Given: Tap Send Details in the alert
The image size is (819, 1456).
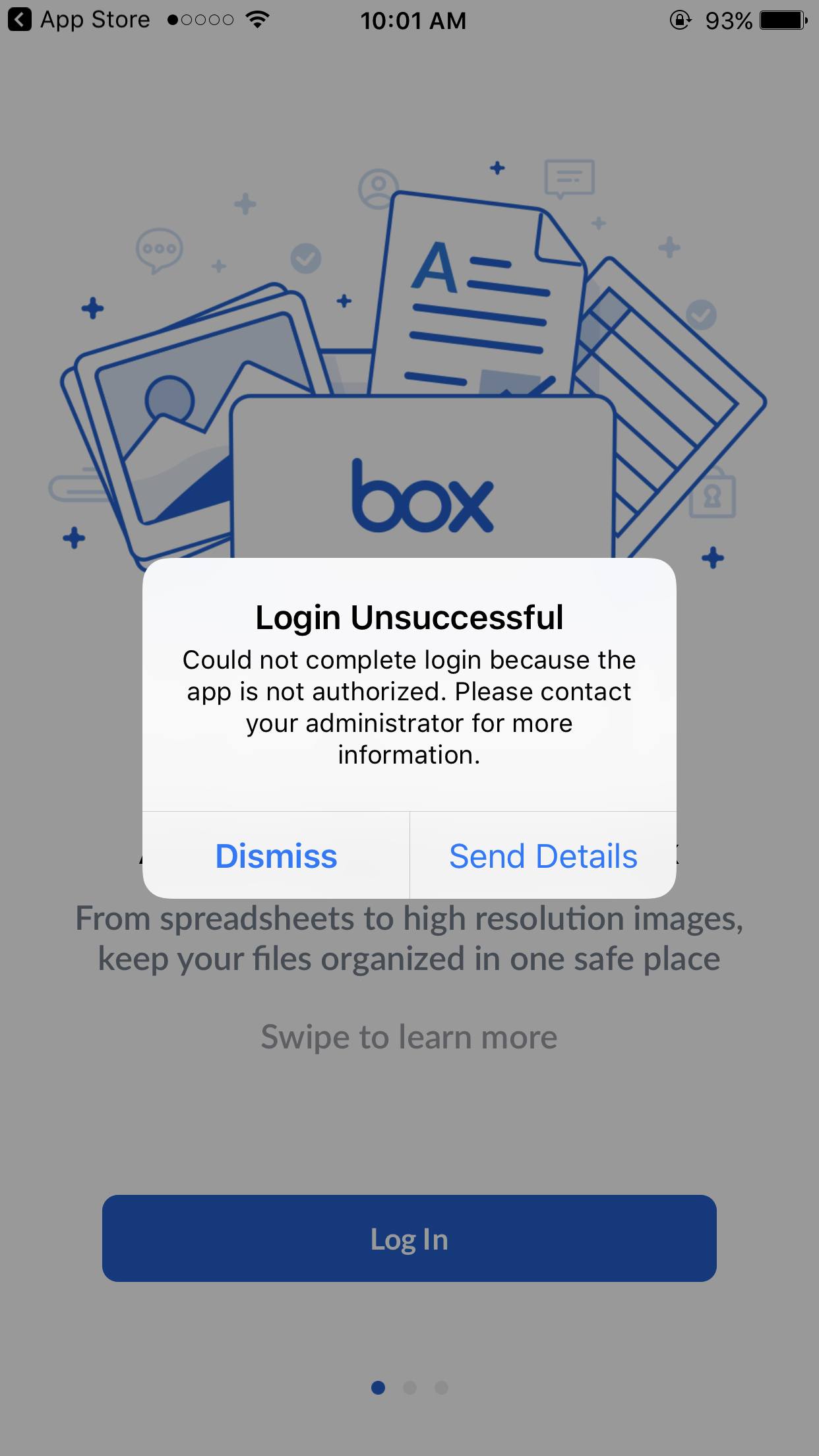Looking at the screenshot, I should click(x=543, y=856).
